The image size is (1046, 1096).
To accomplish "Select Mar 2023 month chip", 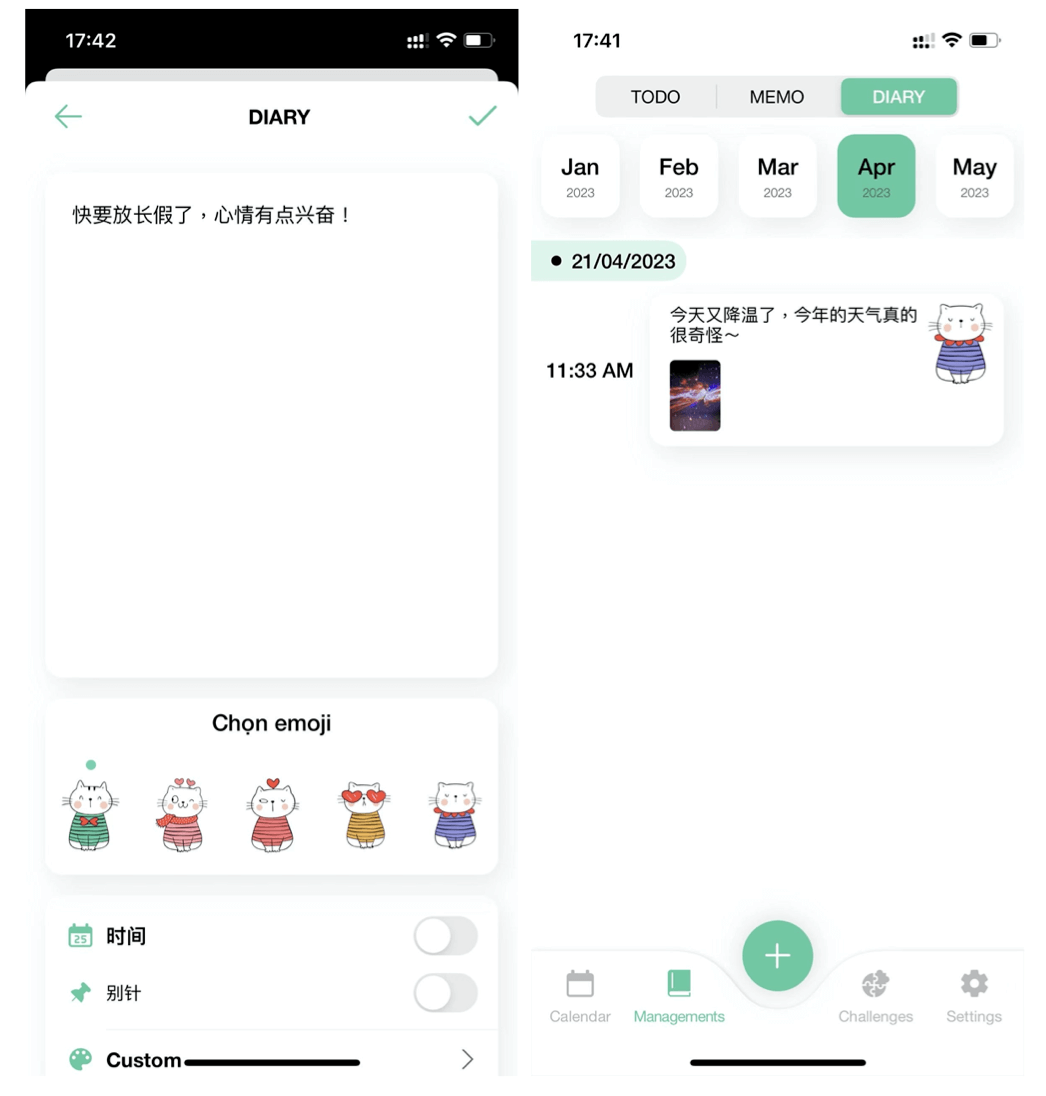I will coord(777,176).
